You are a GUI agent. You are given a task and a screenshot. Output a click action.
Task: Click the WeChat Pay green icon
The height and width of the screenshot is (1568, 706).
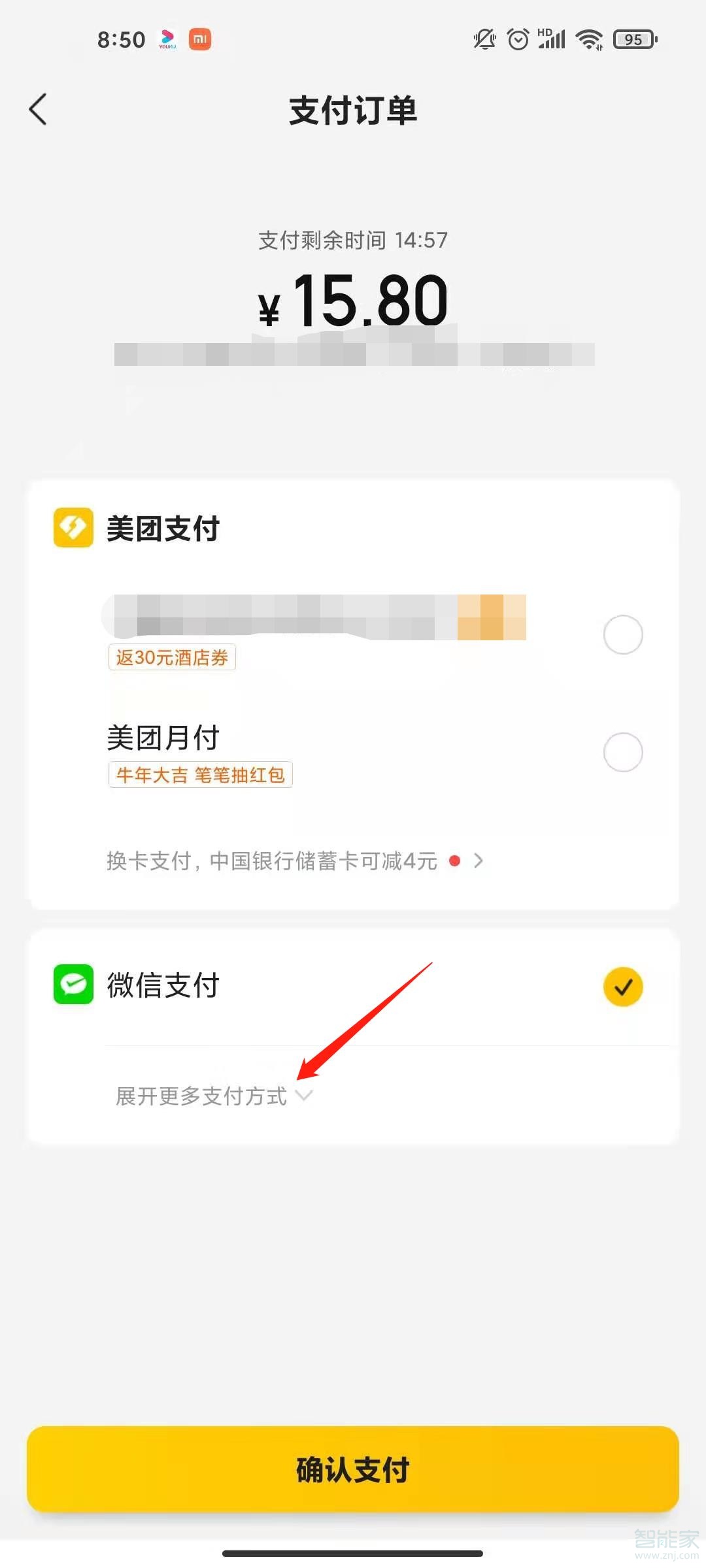[74, 985]
